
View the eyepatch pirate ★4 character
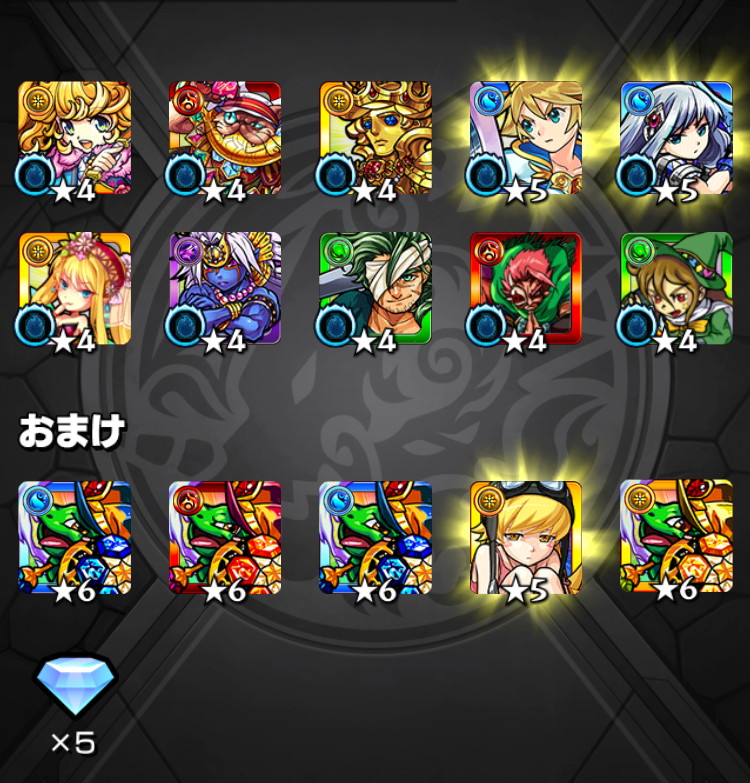point(224,138)
